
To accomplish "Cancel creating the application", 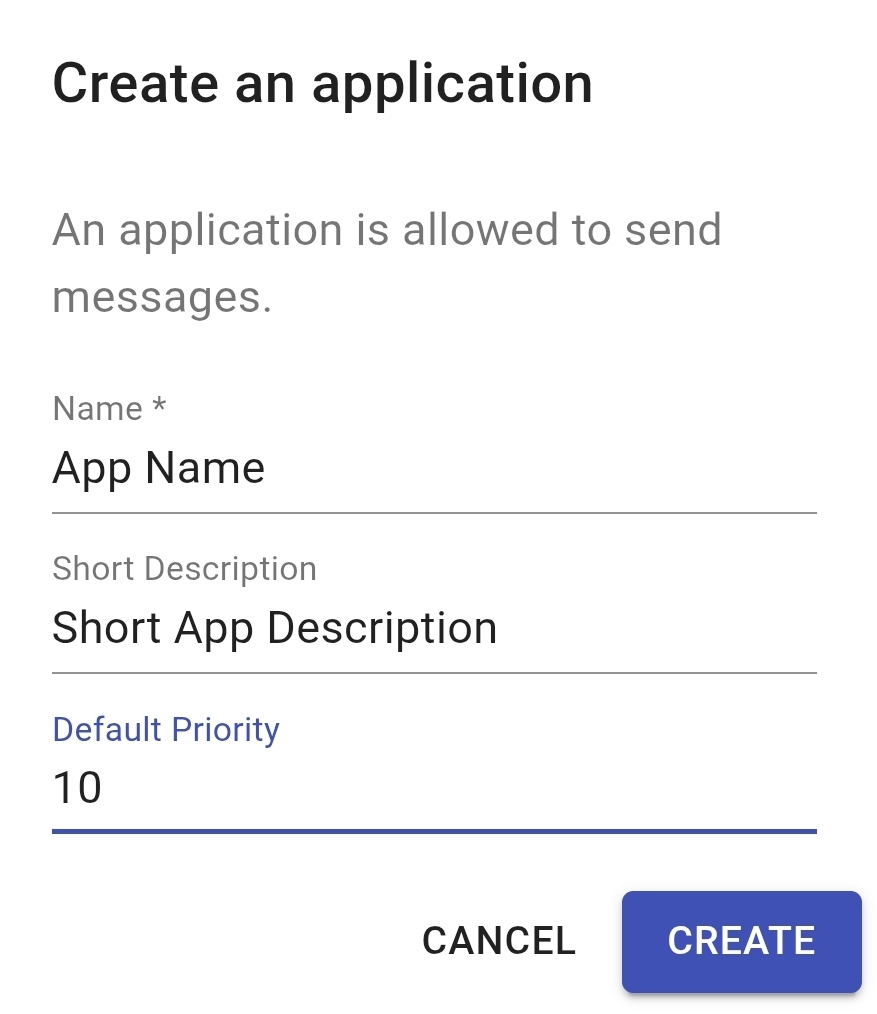I will click(498, 941).
